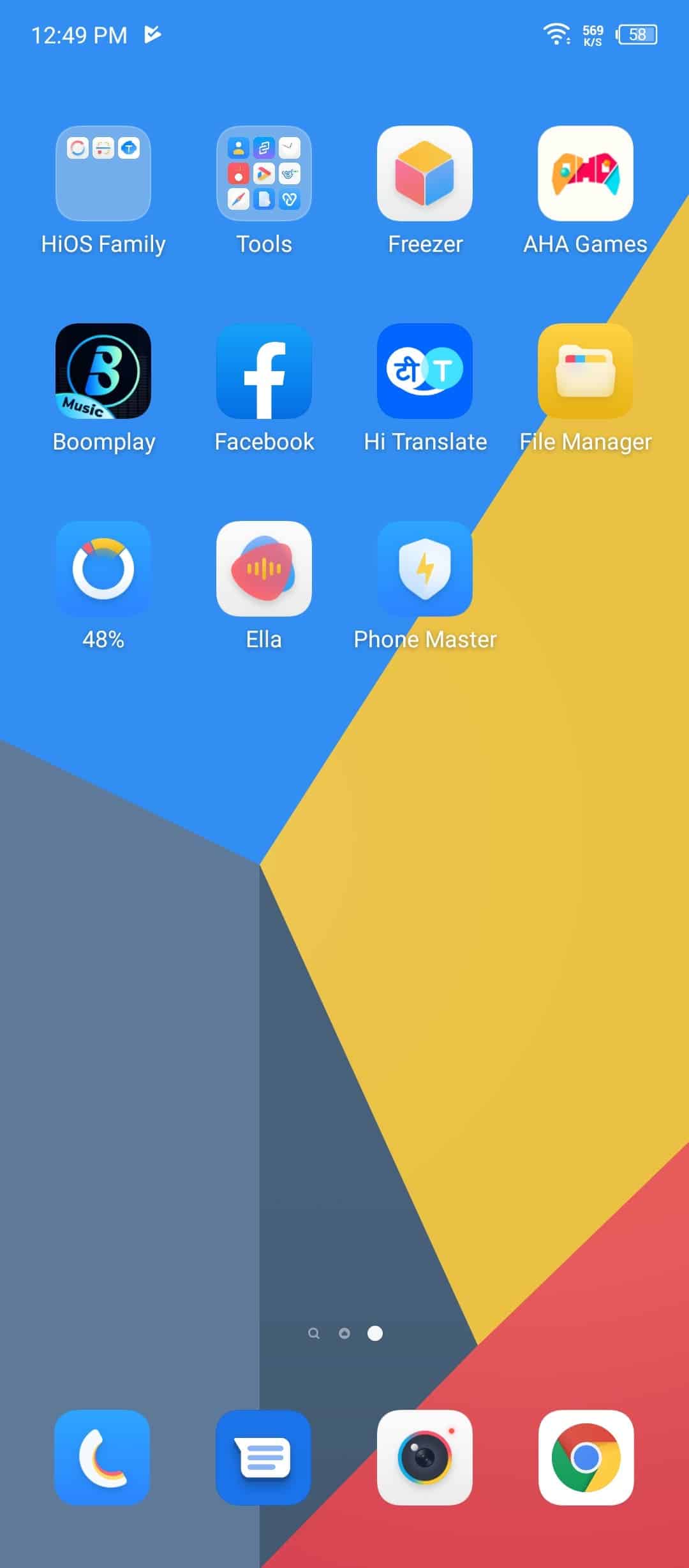Screen dimensions: 689x1568
Task: Jump to the middle home page dot
Action: coord(344,1333)
